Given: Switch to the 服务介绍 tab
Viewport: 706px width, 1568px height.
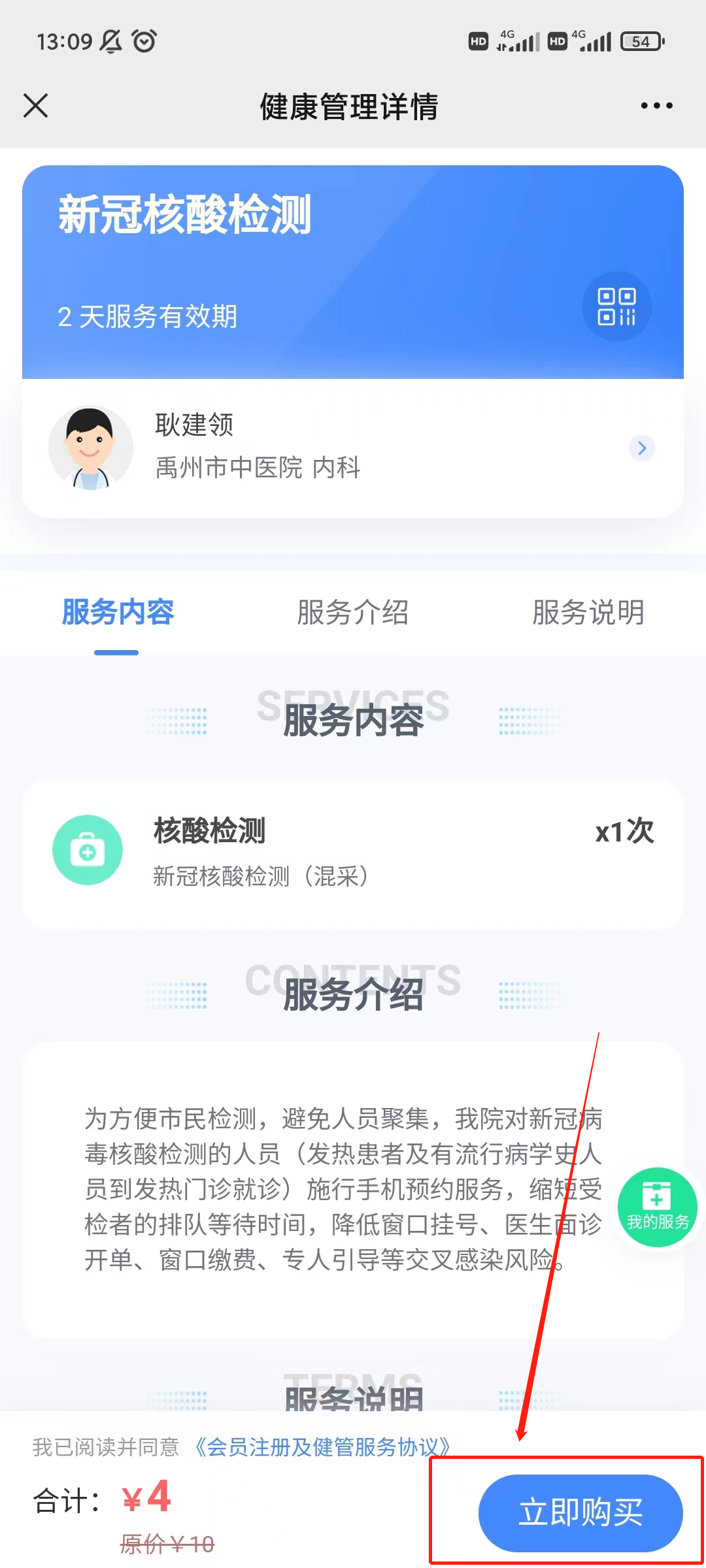Looking at the screenshot, I should [353, 613].
